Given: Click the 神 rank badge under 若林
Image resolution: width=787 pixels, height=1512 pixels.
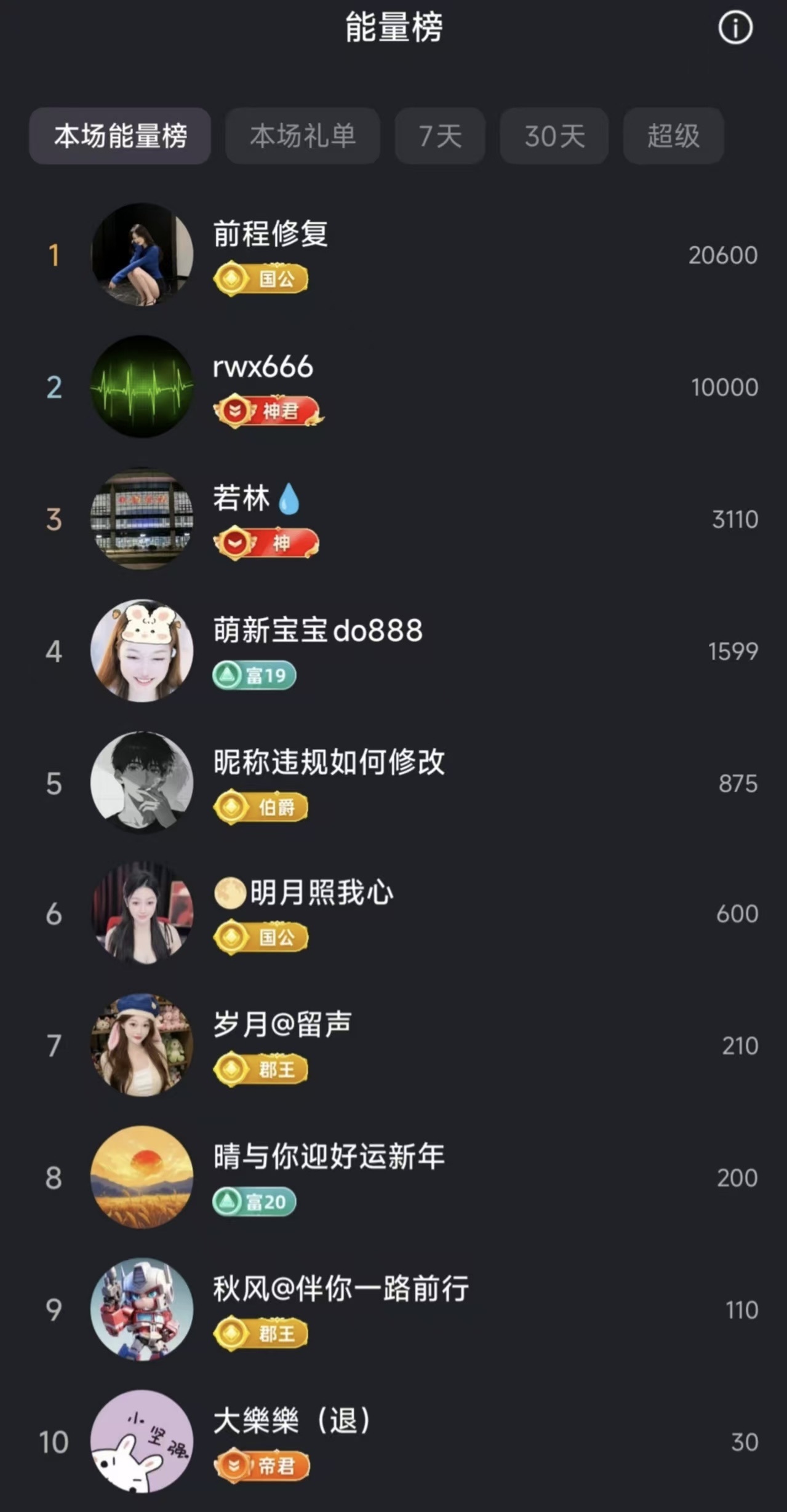Looking at the screenshot, I should [x=266, y=543].
